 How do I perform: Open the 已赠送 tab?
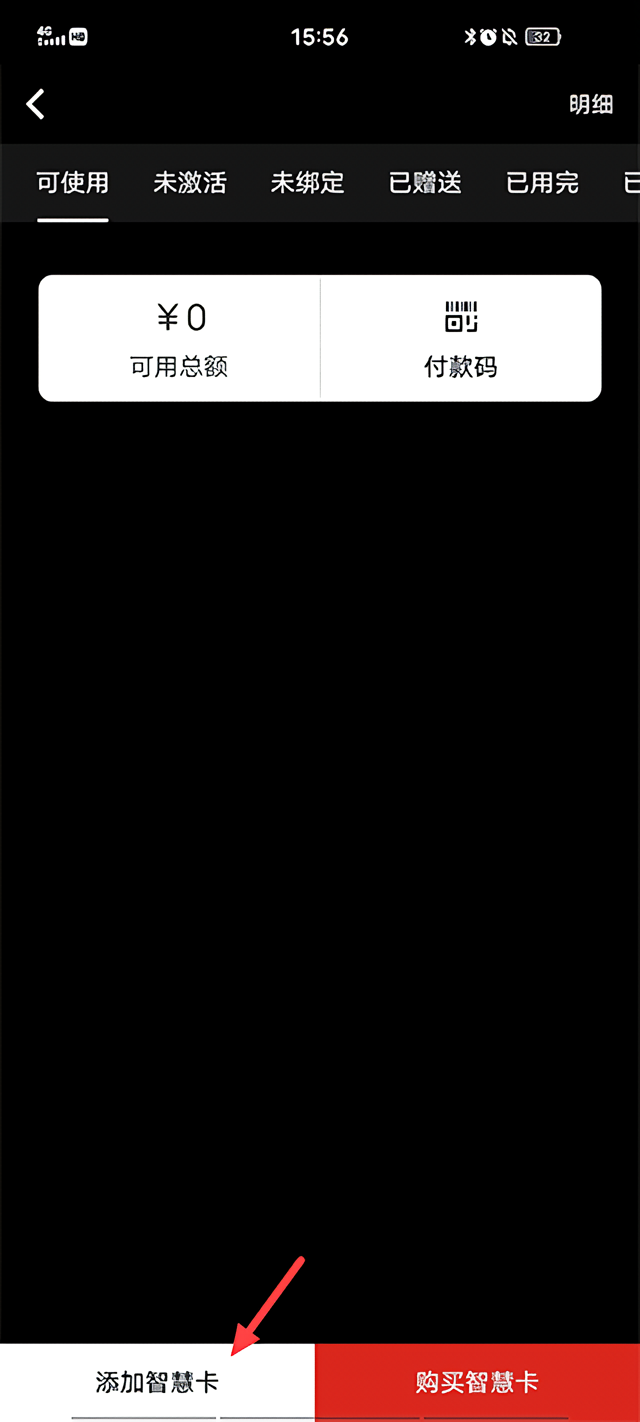click(425, 183)
